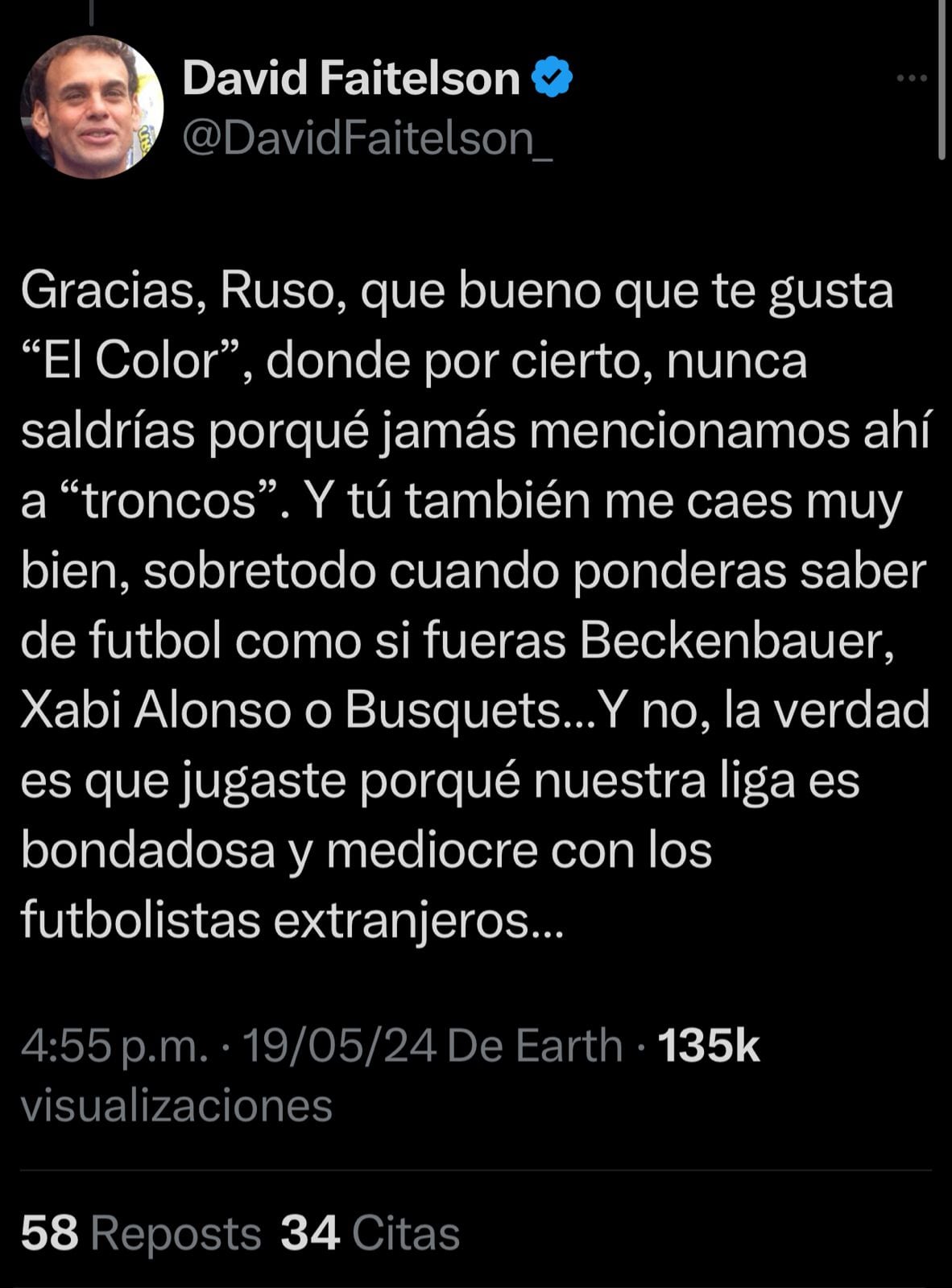Open the tweet's three-dot overflow menu
Screen dimensions: 952x1288
point(912,78)
